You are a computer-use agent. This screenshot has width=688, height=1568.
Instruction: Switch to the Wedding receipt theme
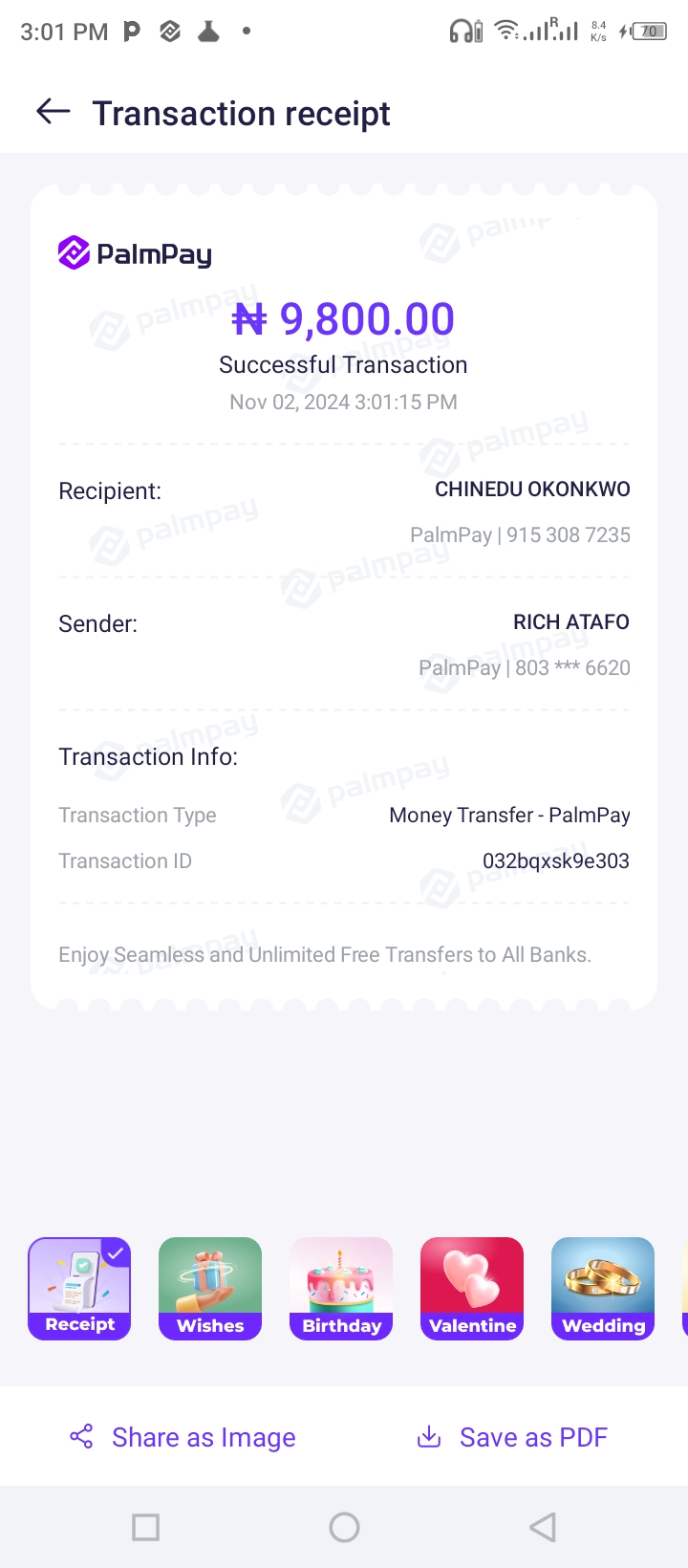(603, 1288)
